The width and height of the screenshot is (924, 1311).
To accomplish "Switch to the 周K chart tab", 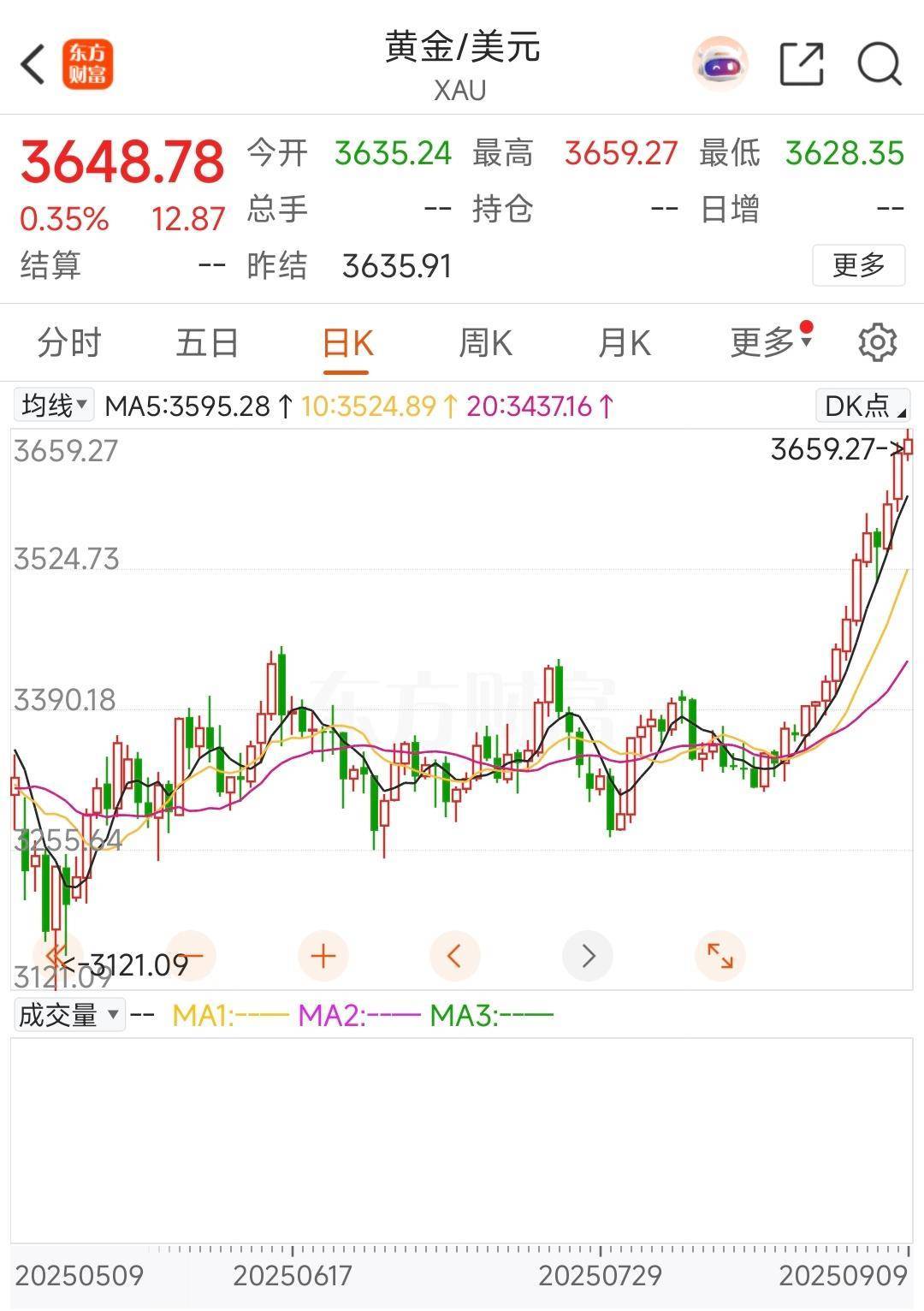I will [x=485, y=343].
